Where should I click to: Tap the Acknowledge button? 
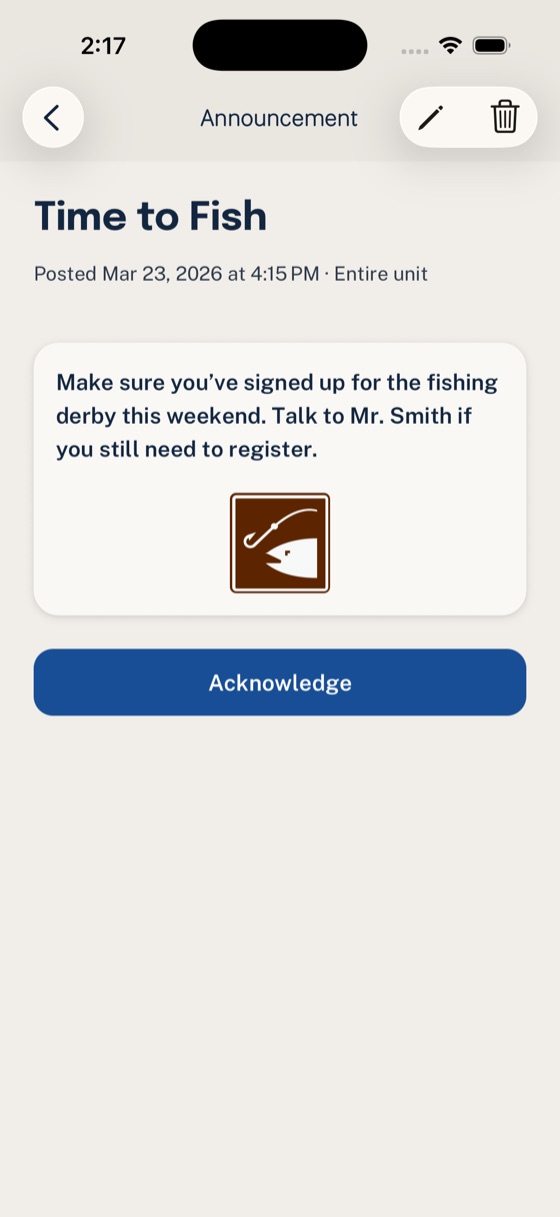[280, 682]
